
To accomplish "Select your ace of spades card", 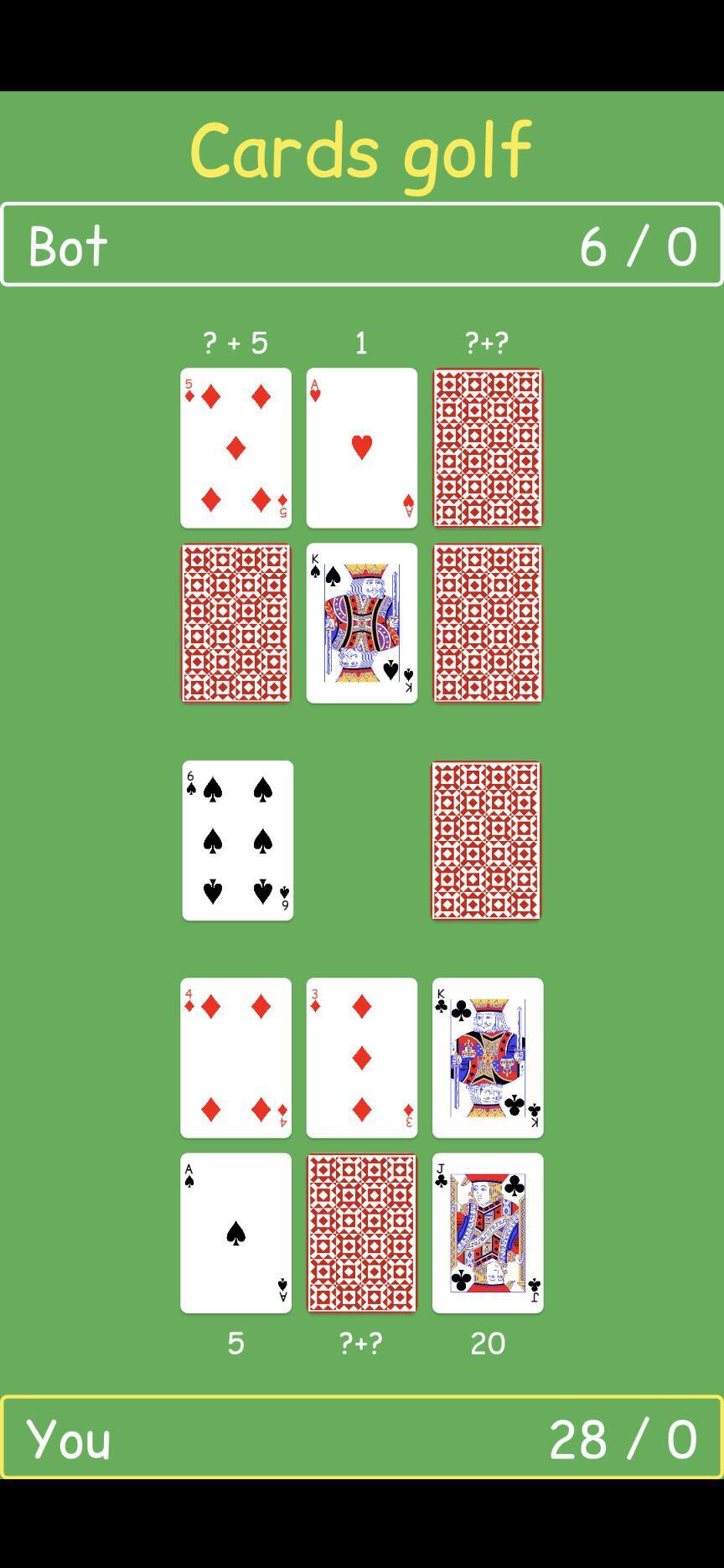I will coord(236,1233).
